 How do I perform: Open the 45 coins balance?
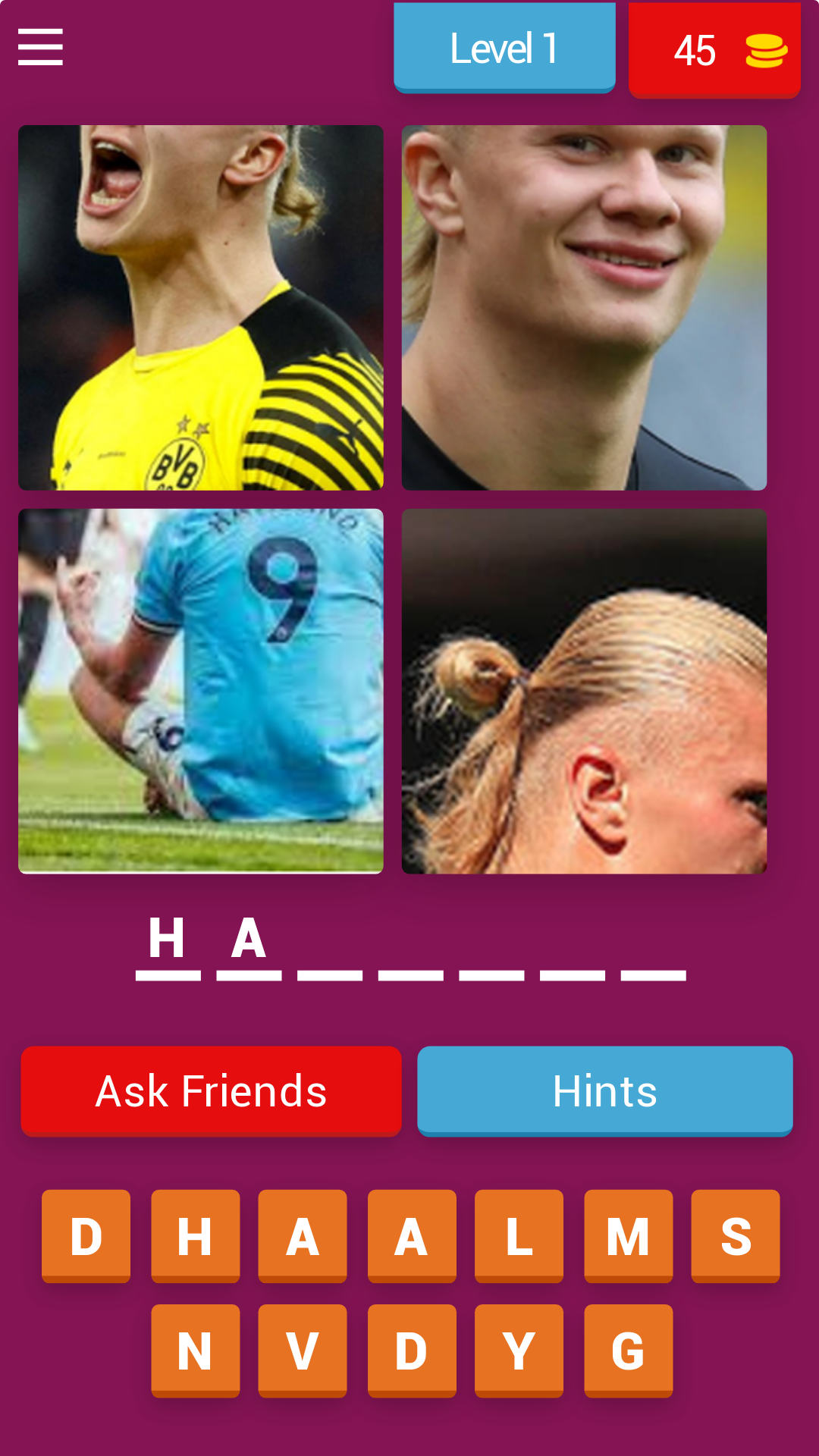714,50
